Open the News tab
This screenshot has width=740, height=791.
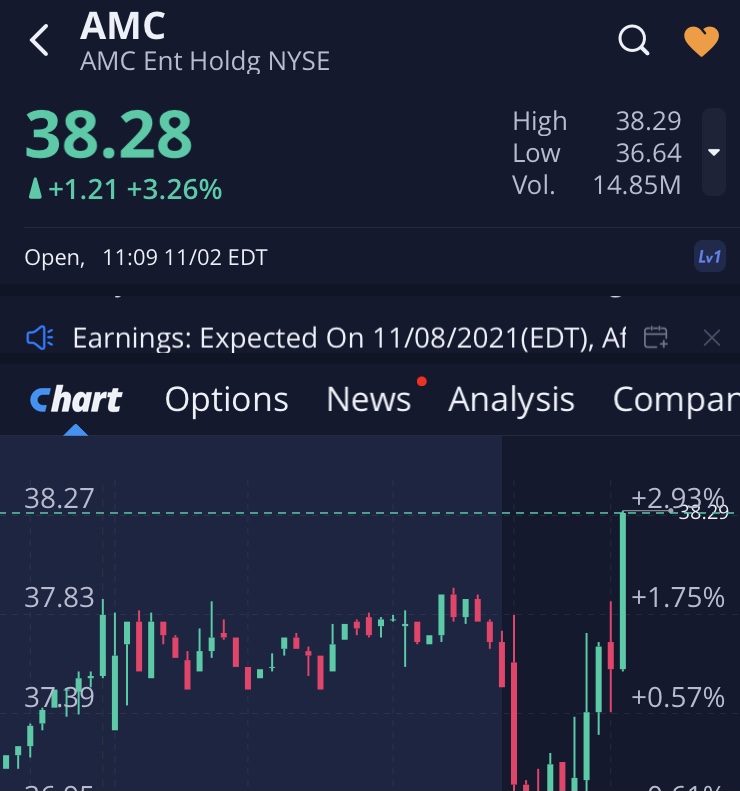click(x=368, y=399)
